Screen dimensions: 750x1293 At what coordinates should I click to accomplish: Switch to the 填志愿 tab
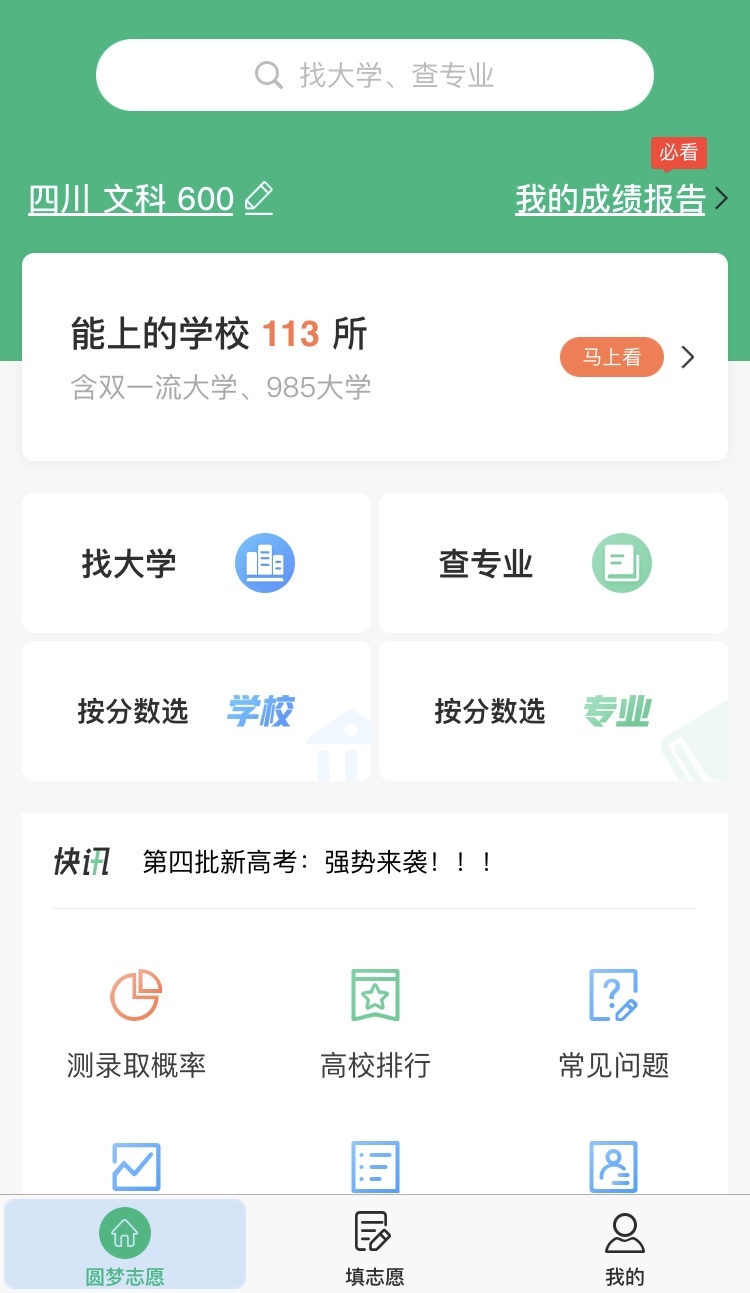375,1245
